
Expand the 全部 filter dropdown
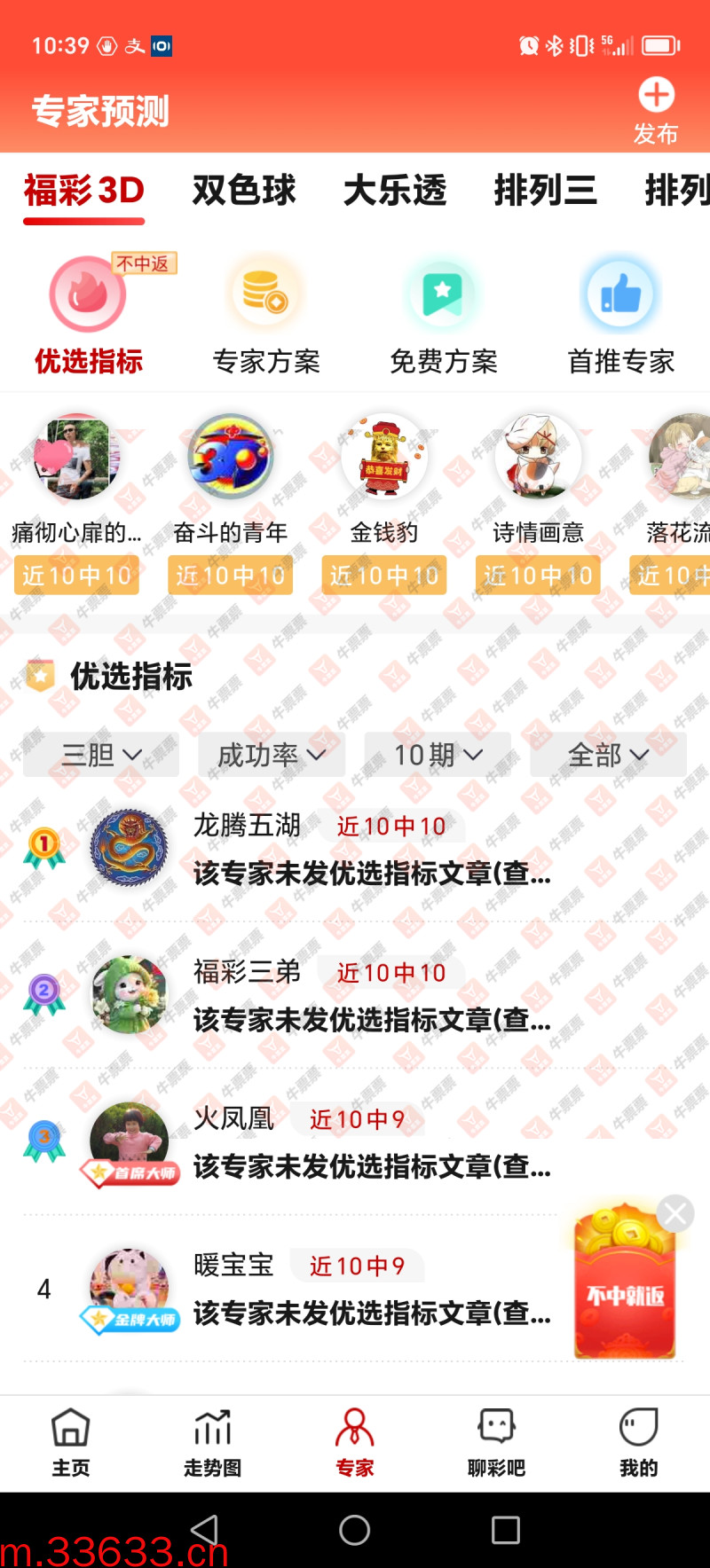[x=608, y=755]
